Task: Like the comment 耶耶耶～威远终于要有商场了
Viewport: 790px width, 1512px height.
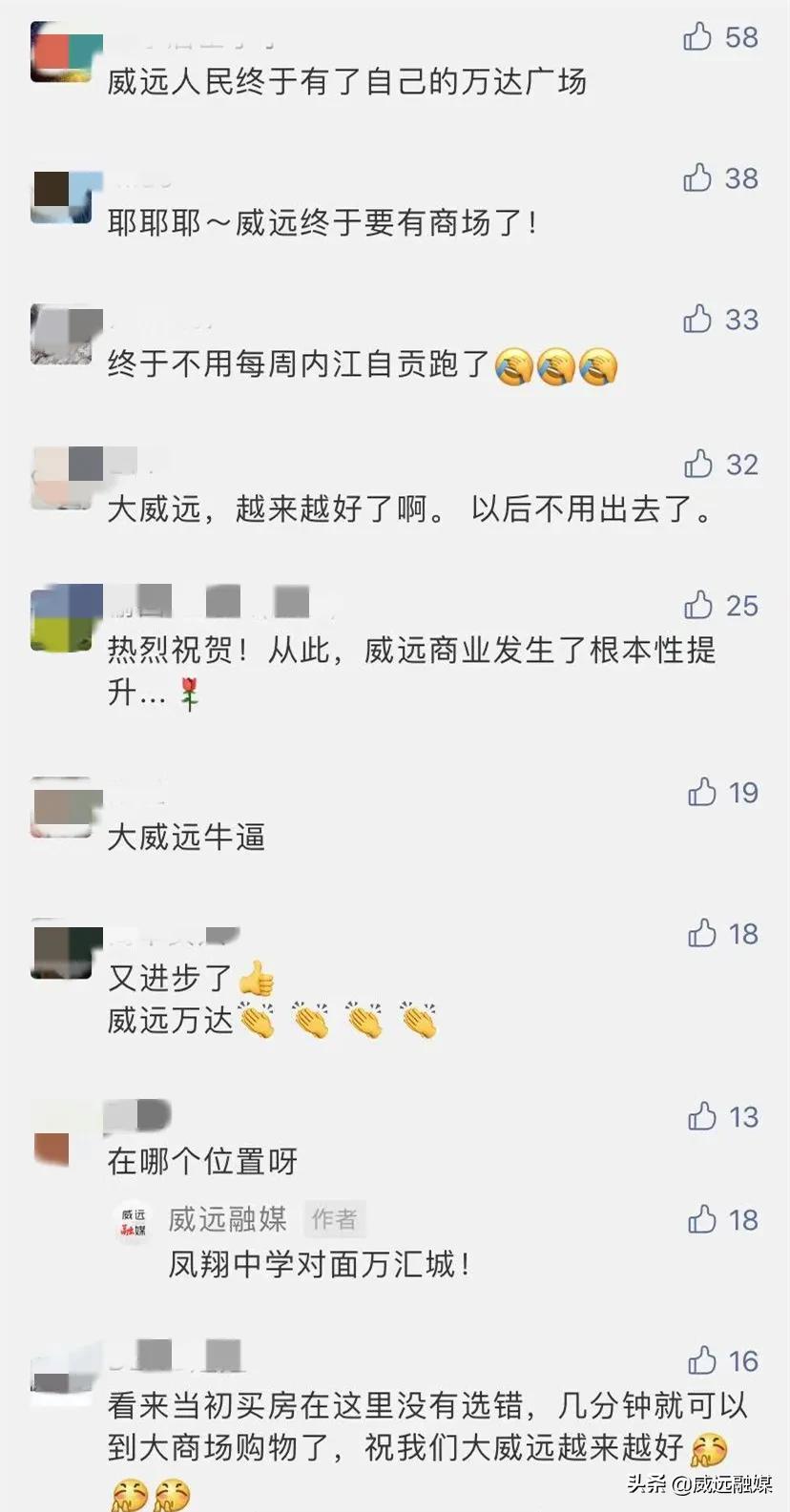Action: [x=697, y=177]
